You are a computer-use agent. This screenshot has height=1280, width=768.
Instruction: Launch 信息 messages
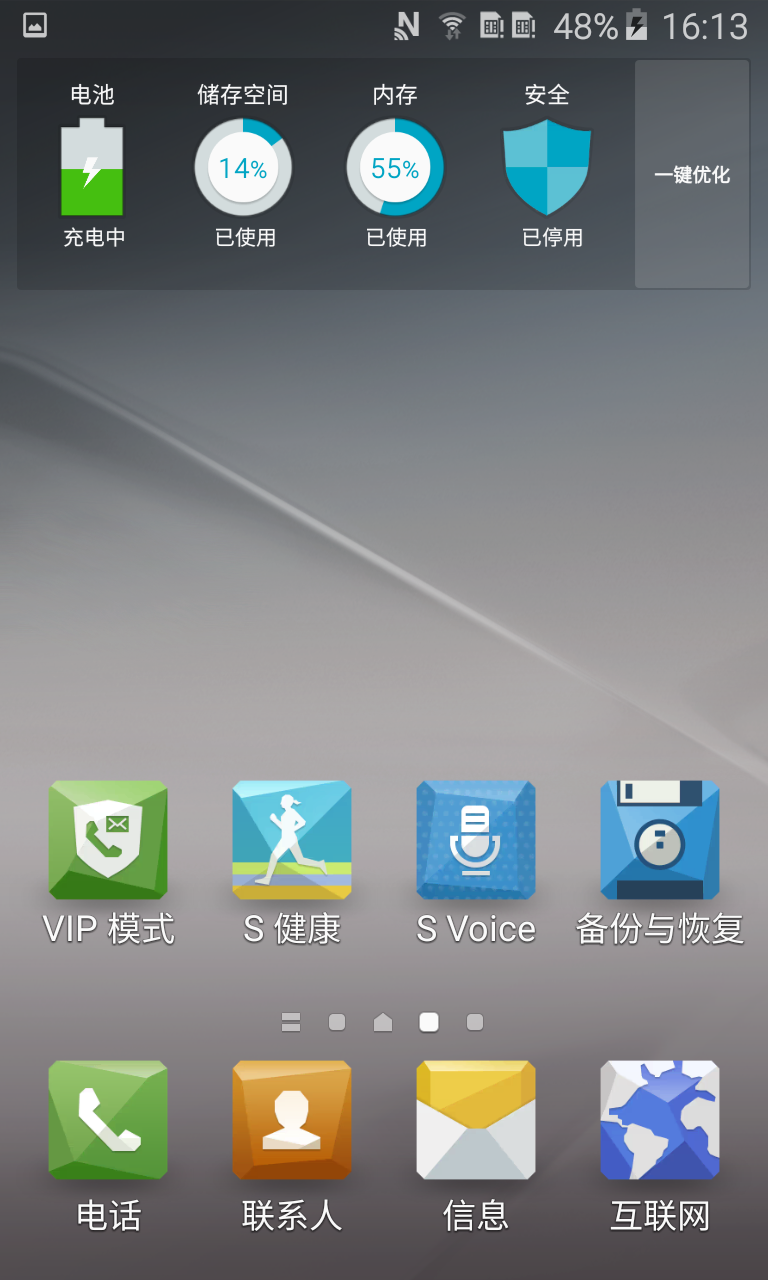click(x=476, y=1145)
